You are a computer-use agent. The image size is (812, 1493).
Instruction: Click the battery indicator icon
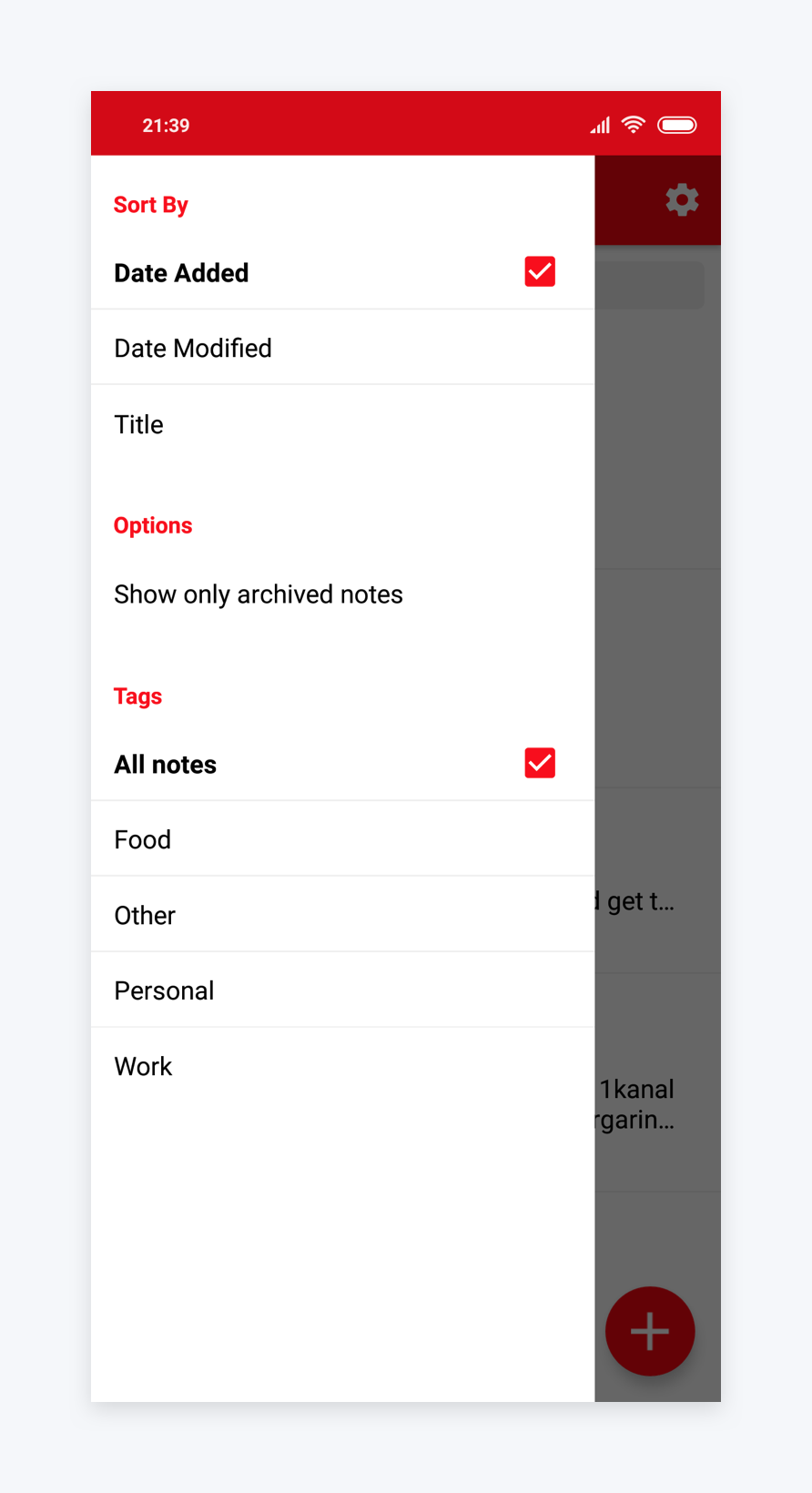[x=677, y=124]
